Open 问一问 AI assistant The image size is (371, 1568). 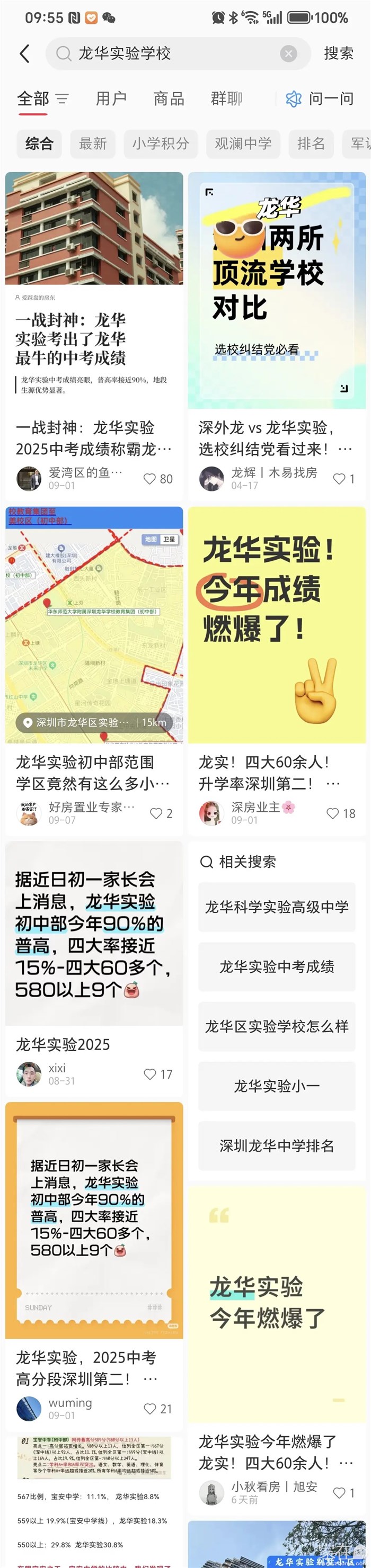pos(320,98)
